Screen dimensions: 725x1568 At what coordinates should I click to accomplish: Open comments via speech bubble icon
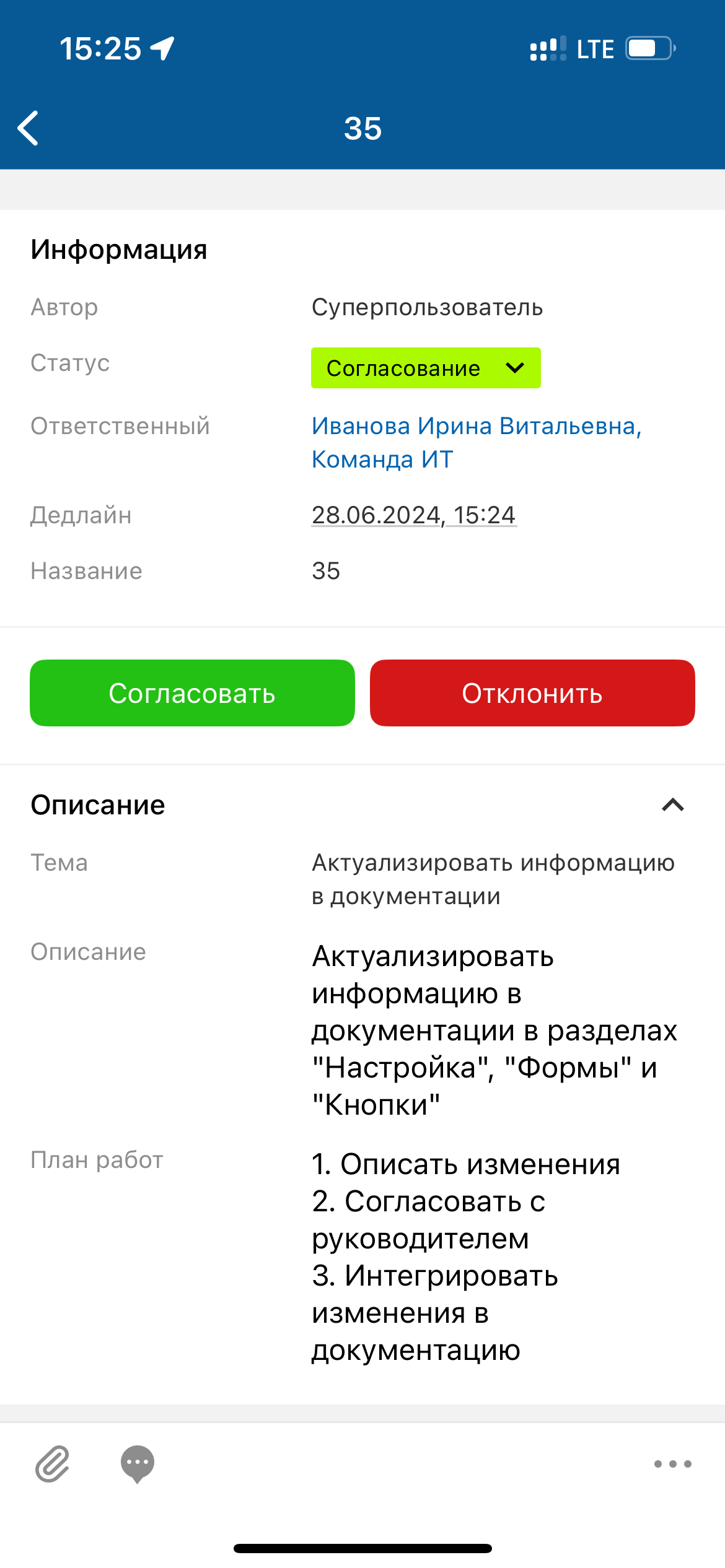[x=138, y=1464]
